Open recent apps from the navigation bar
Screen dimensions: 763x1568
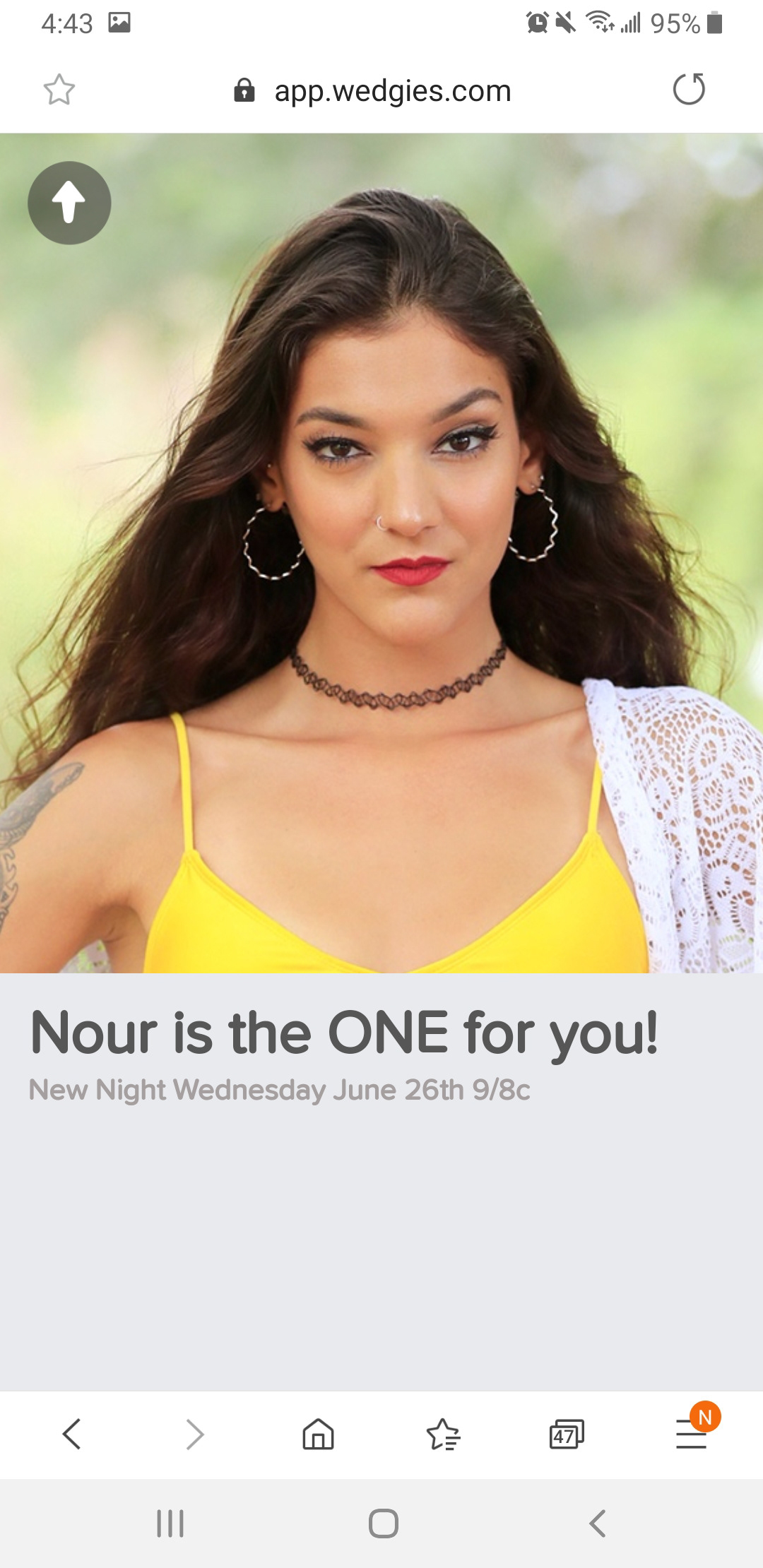click(x=170, y=1524)
